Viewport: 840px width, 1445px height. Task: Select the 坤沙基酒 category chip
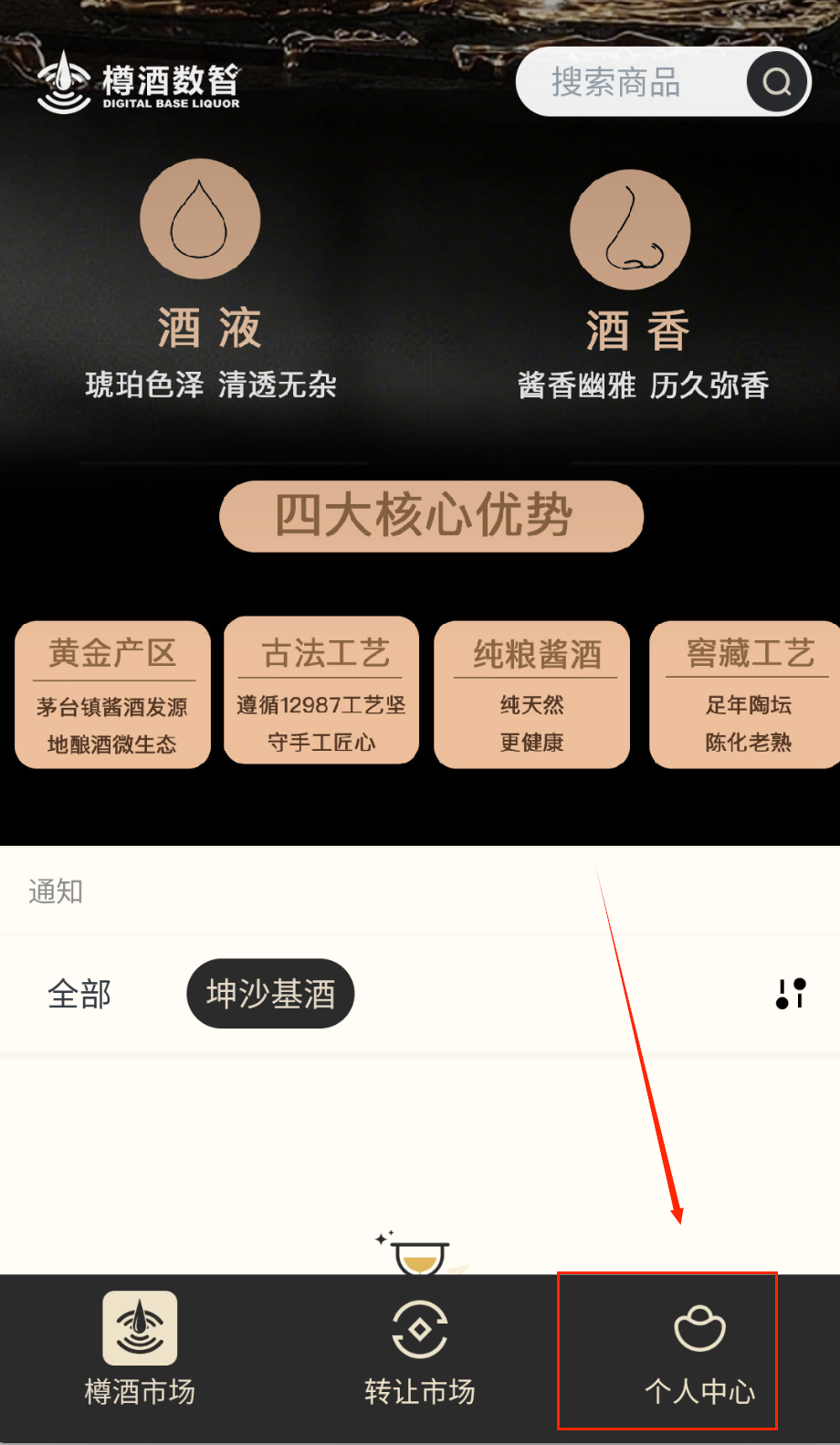[x=270, y=994]
